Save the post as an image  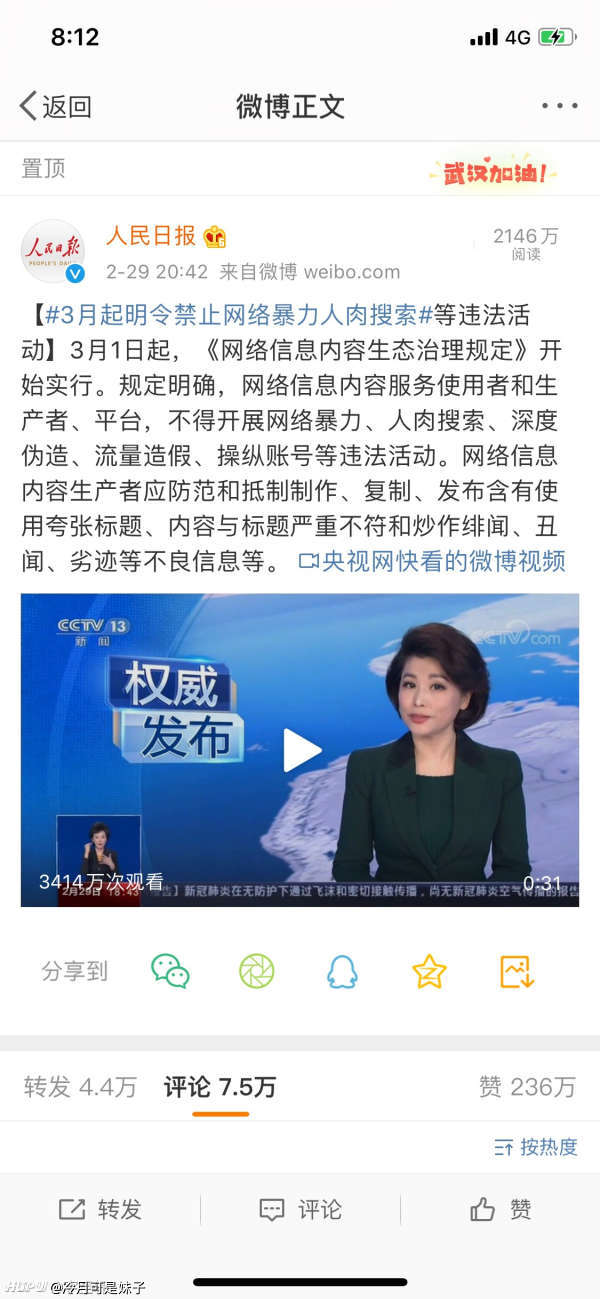(x=517, y=971)
